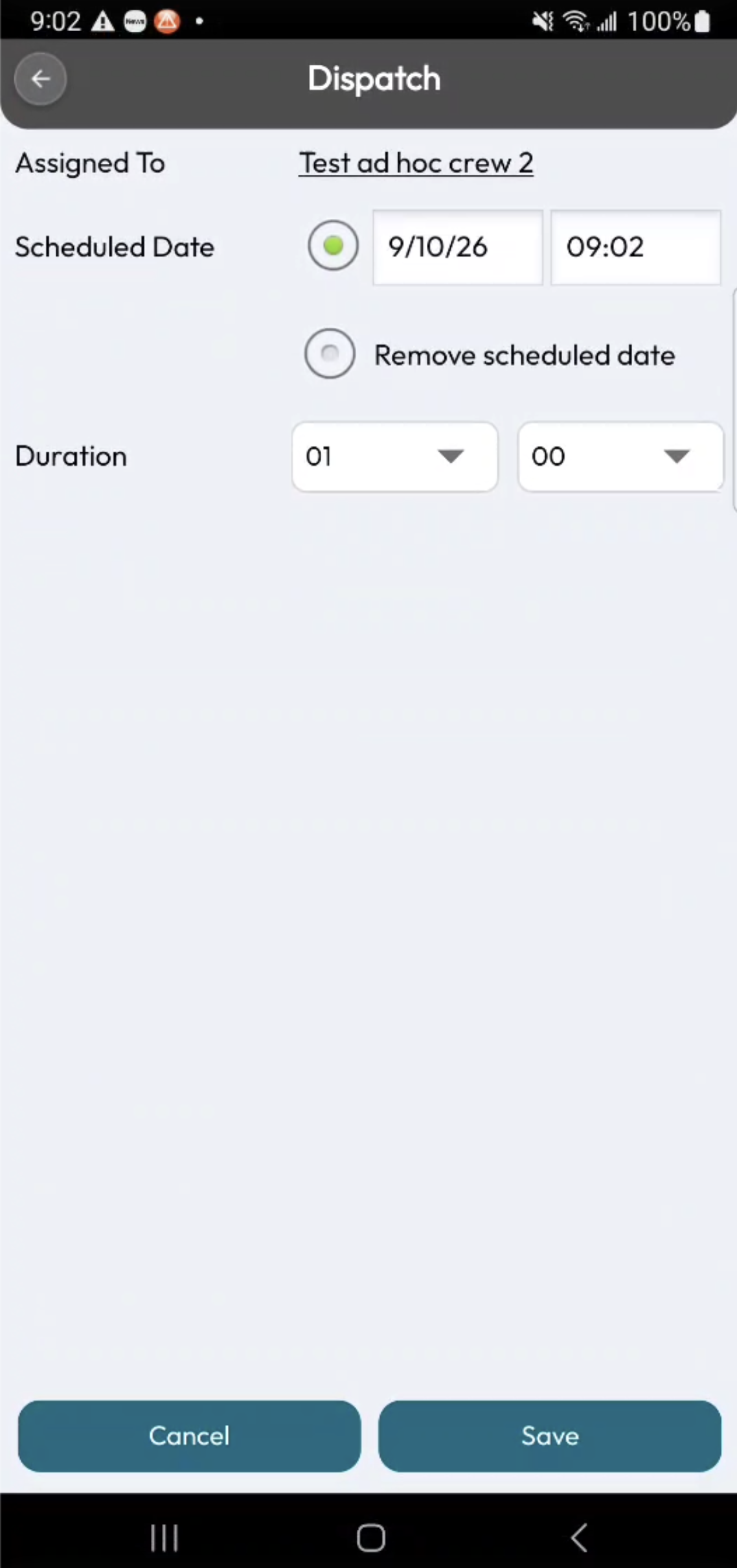Edit the 9/10/26 date field
The image size is (737, 1568).
(x=457, y=247)
